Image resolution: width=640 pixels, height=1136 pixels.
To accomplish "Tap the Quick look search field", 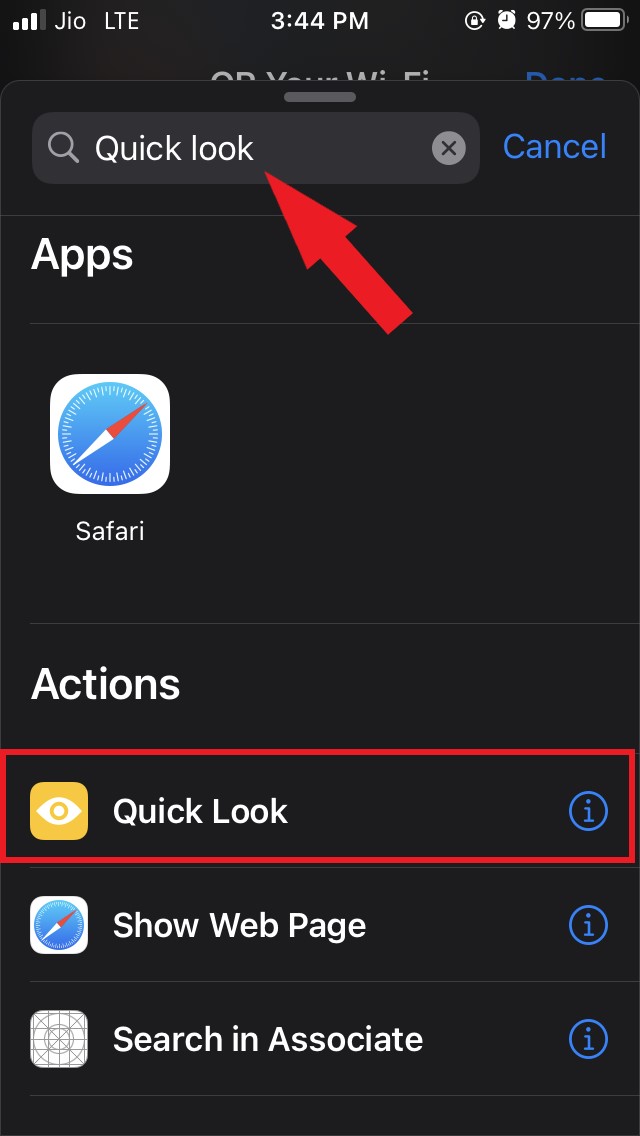I will point(240,149).
